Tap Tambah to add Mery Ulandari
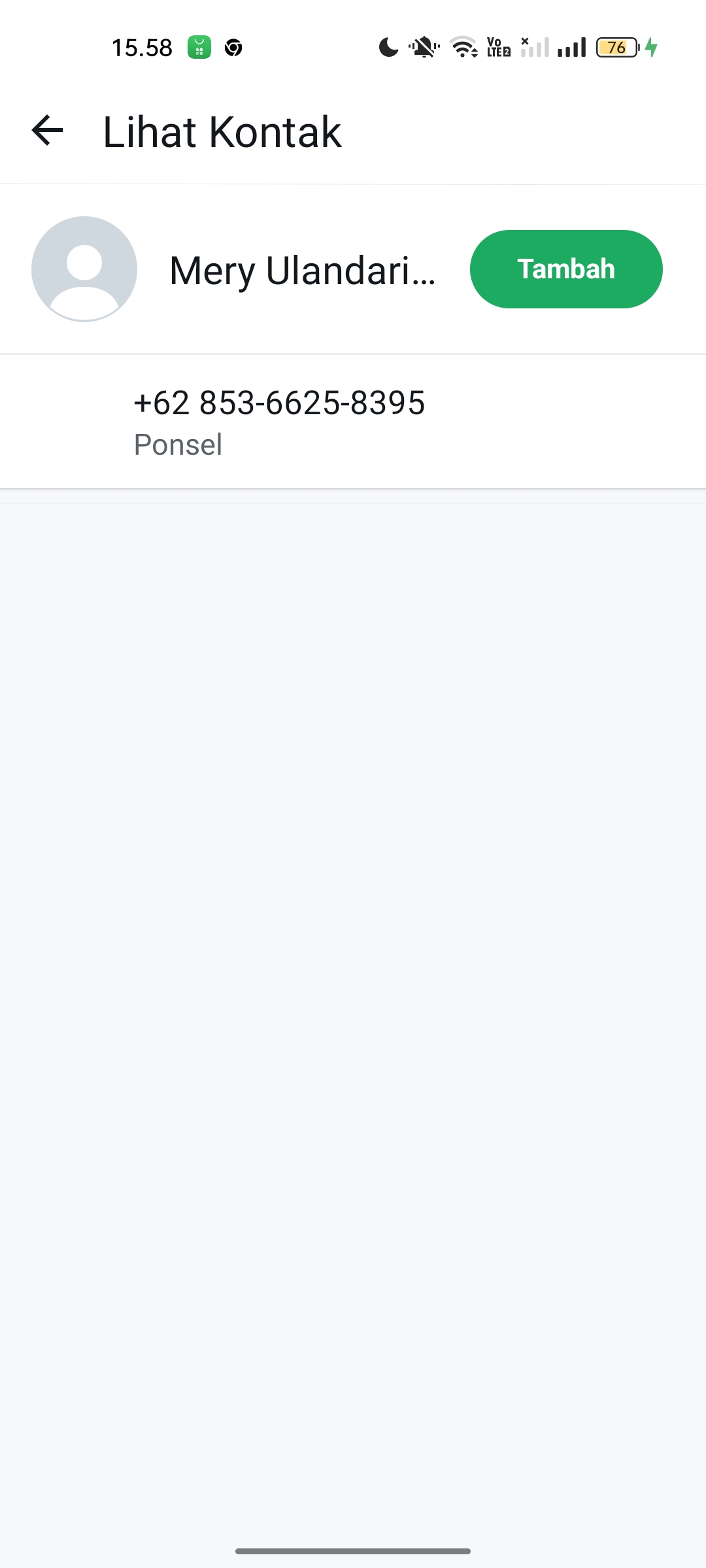The image size is (706, 1568). (566, 269)
